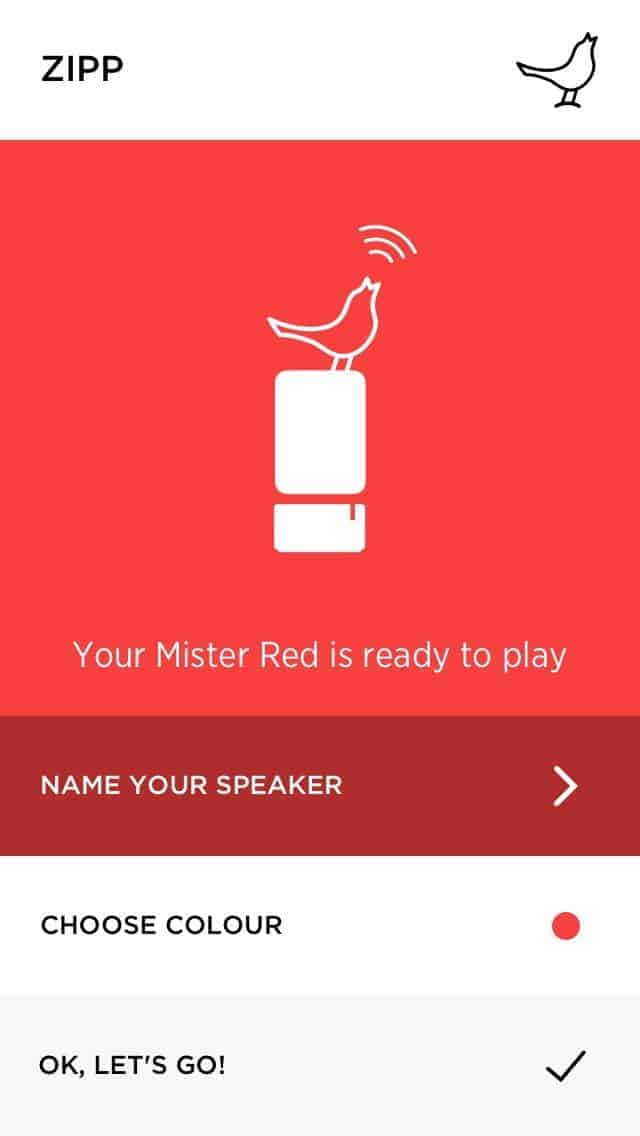Open the Choose Colour option

point(320,926)
